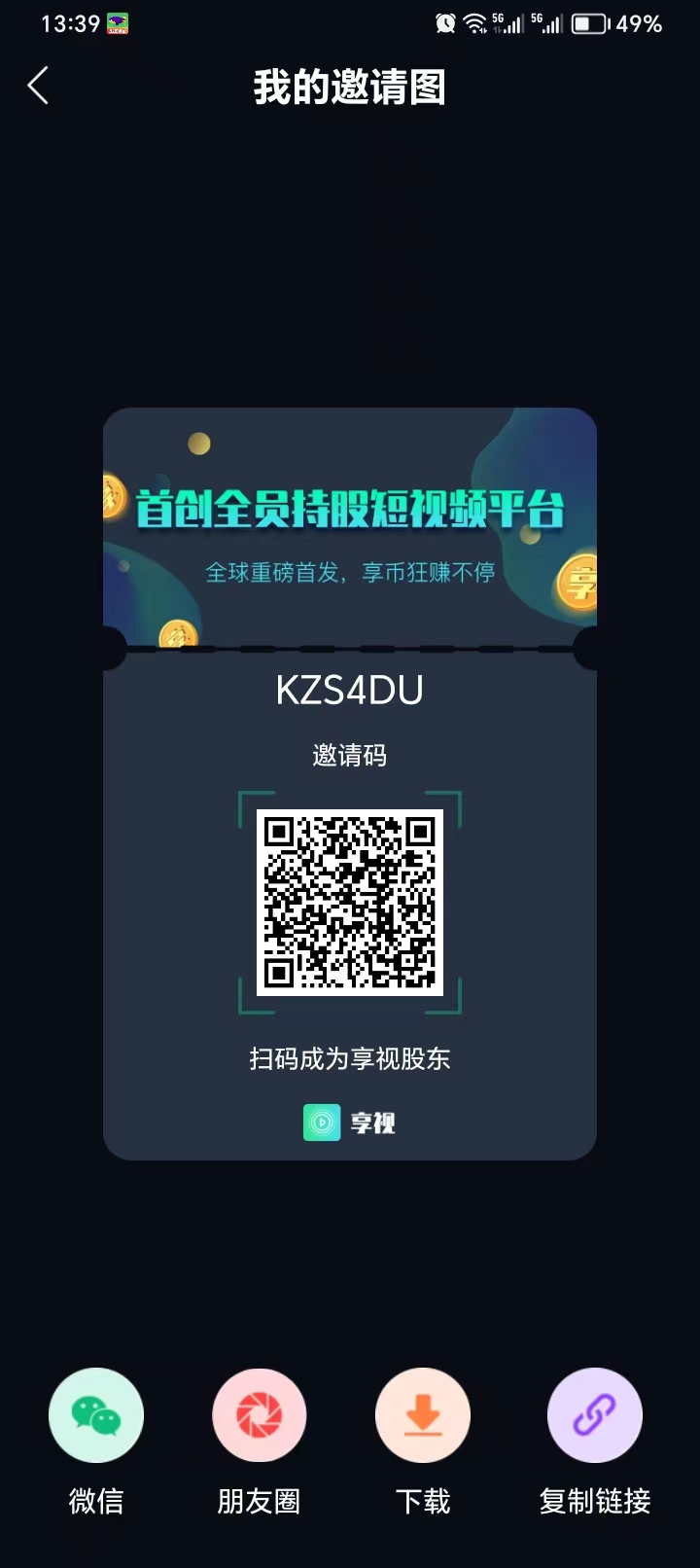Tap 下载 to save the invitation image
This screenshot has height=1568, width=700.
click(423, 1416)
